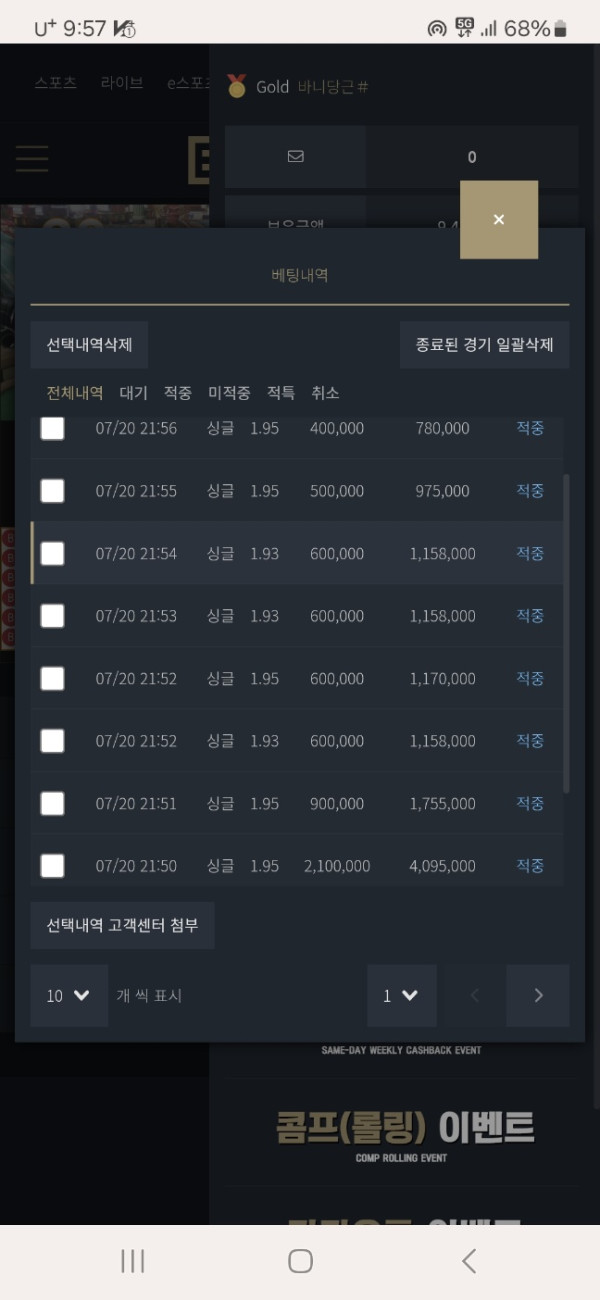Switch to the 대기 filter tab
The image size is (600, 1300).
[x=133, y=393]
